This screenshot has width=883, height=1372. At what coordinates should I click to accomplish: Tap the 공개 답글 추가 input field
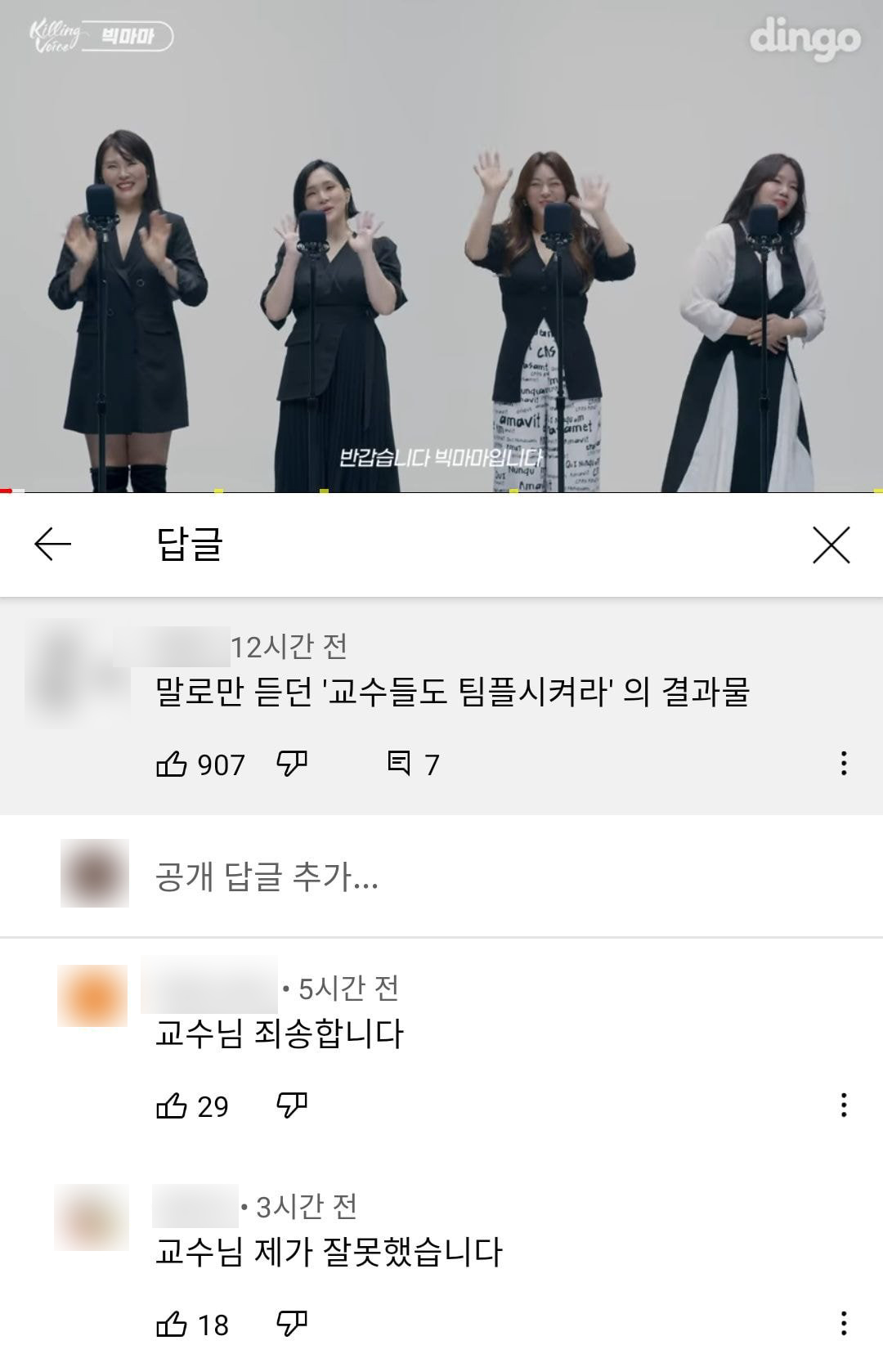tap(491, 877)
